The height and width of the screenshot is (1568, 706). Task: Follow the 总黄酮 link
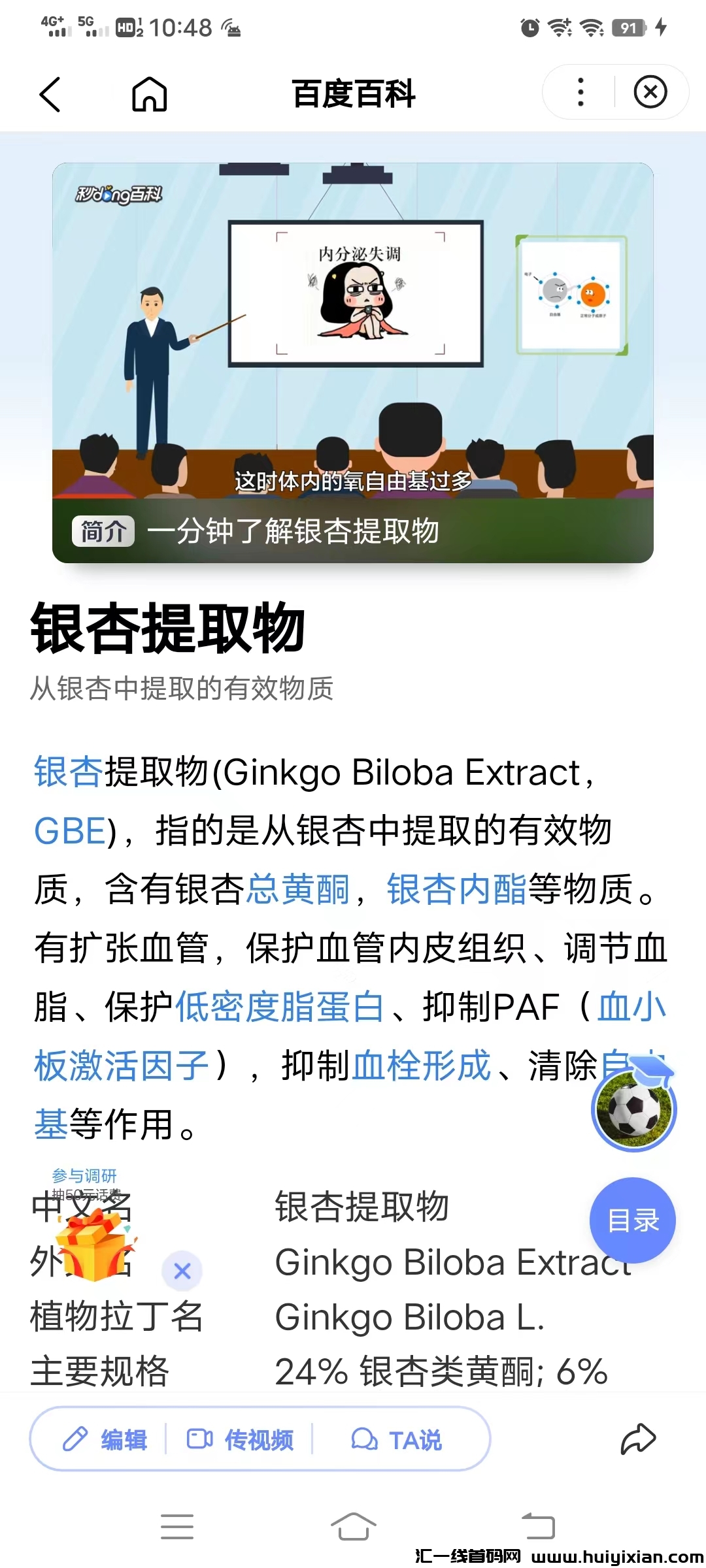[x=298, y=889]
